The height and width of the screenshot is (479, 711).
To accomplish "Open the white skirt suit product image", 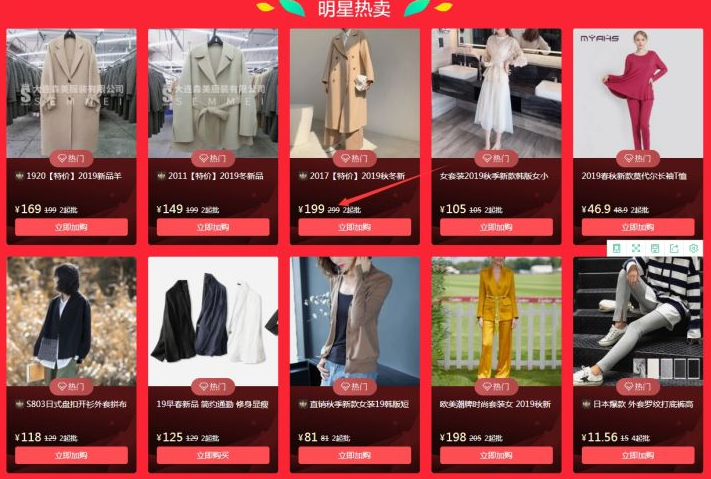I will [496, 92].
